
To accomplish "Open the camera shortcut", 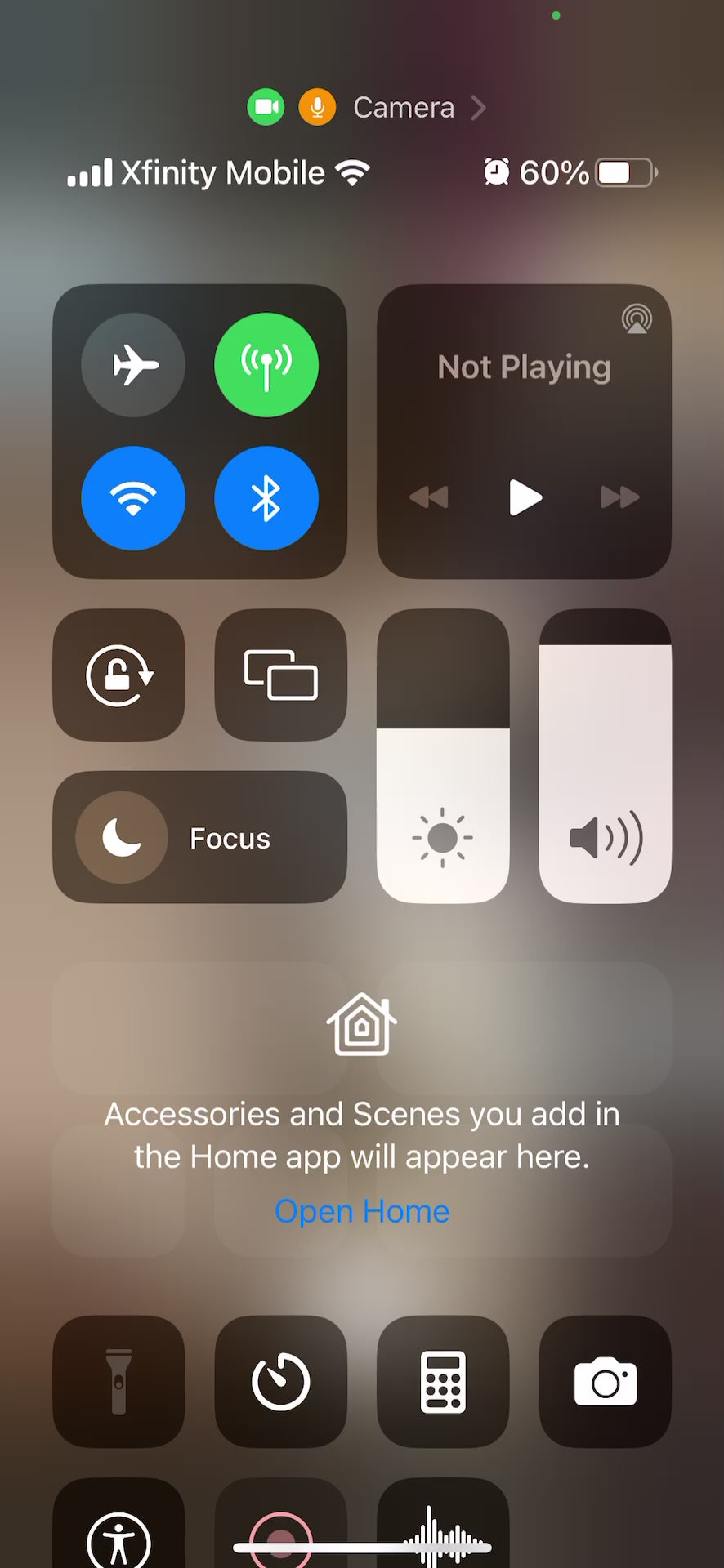I will 606,1382.
